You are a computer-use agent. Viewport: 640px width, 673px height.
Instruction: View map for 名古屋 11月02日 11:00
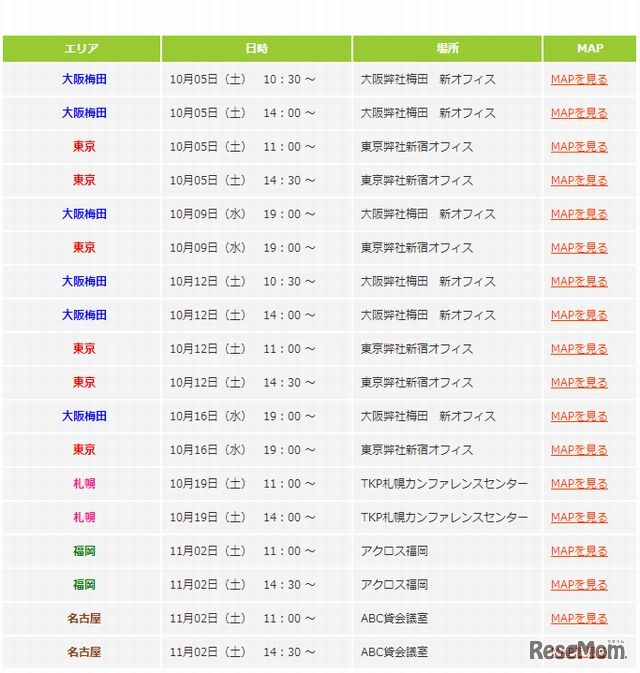(x=579, y=618)
